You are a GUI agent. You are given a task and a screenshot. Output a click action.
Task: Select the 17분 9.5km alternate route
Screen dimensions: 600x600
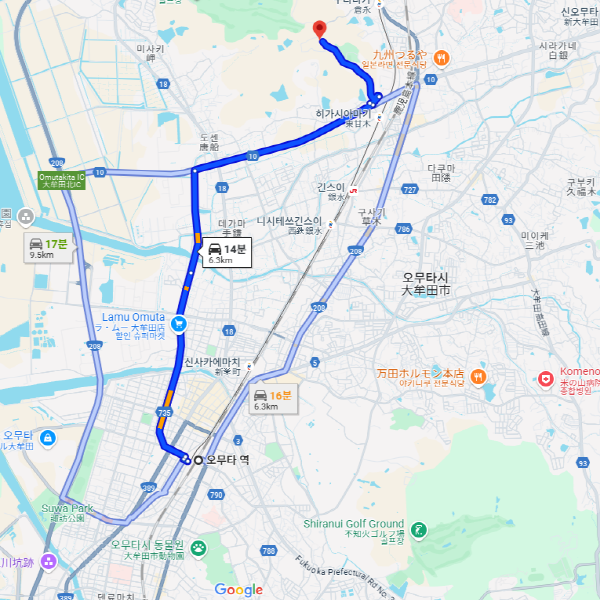point(46,248)
